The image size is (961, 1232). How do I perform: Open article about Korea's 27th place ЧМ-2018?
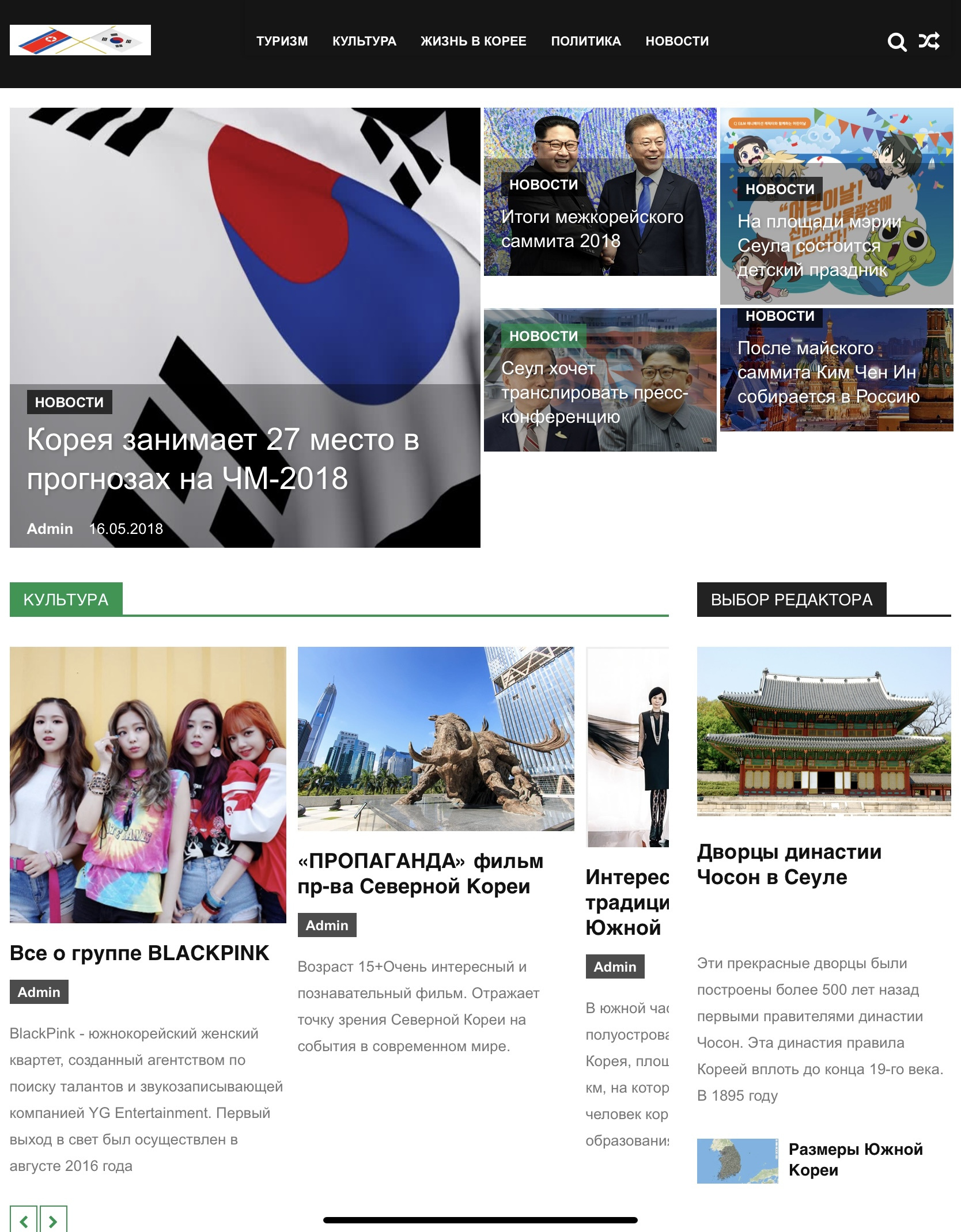point(223,459)
